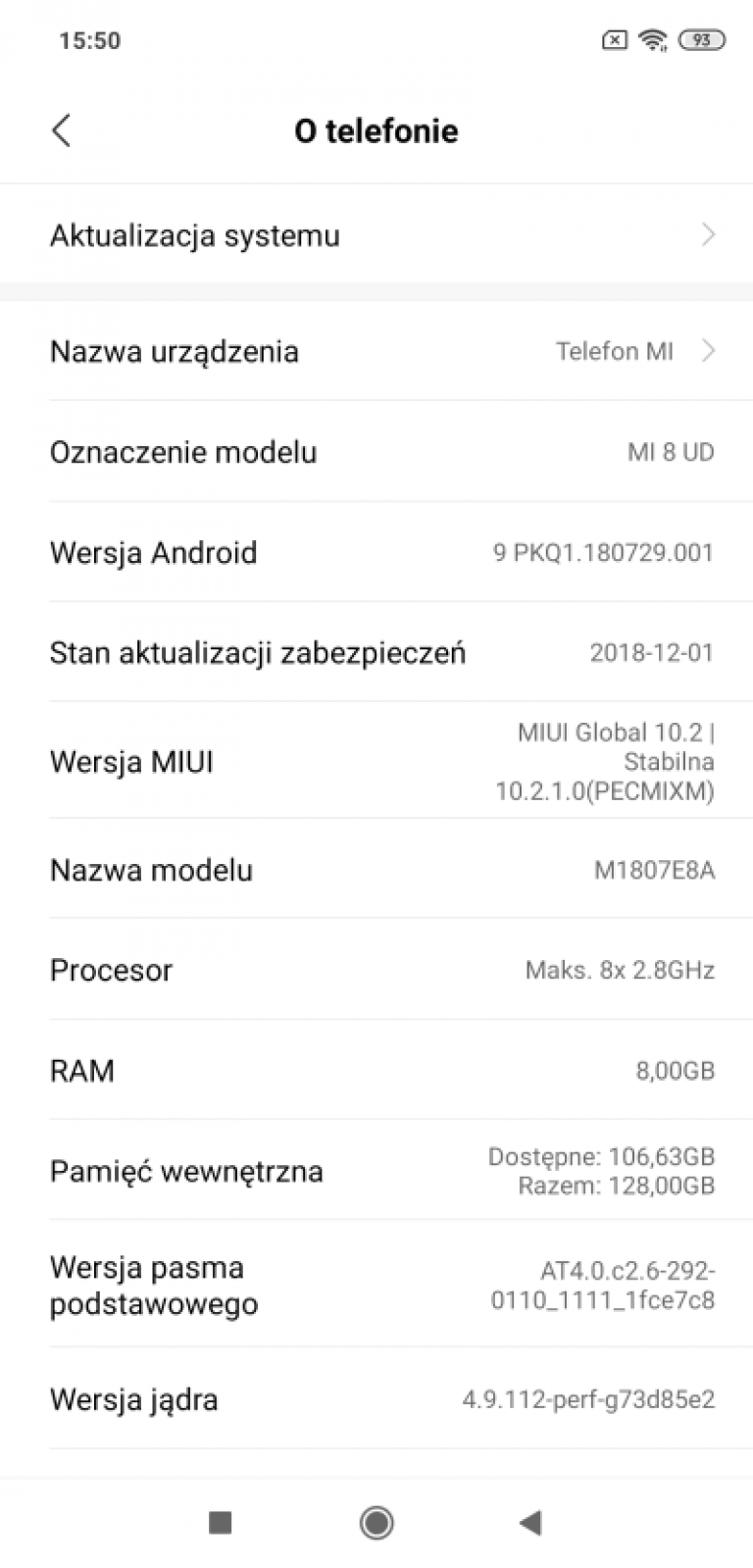This screenshot has height=1568, width=753.
Task: Open recent apps with square button
Action: click(221, 1522)
